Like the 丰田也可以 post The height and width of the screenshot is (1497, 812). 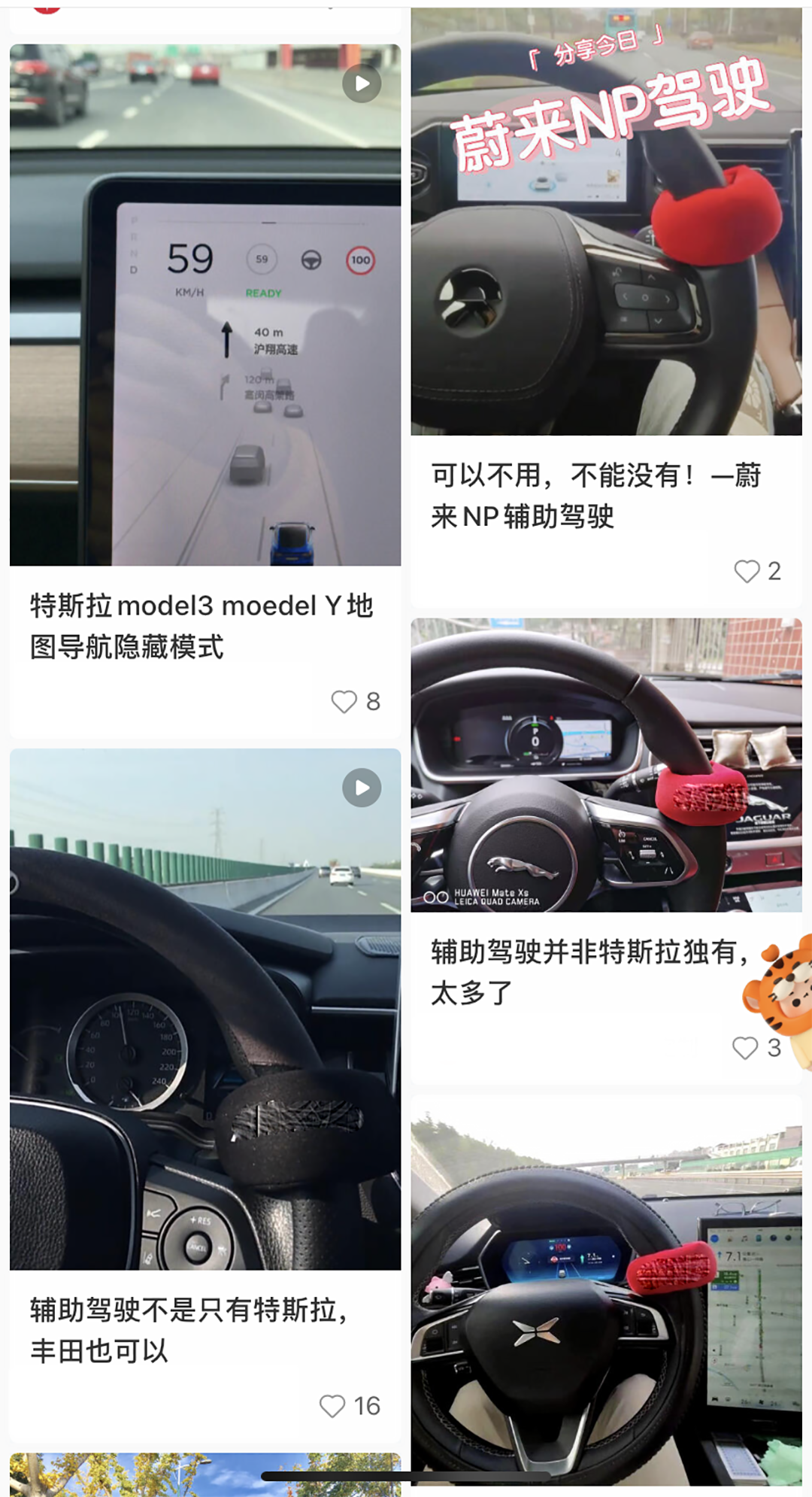pyautogui.click(x=332, y=1406)
